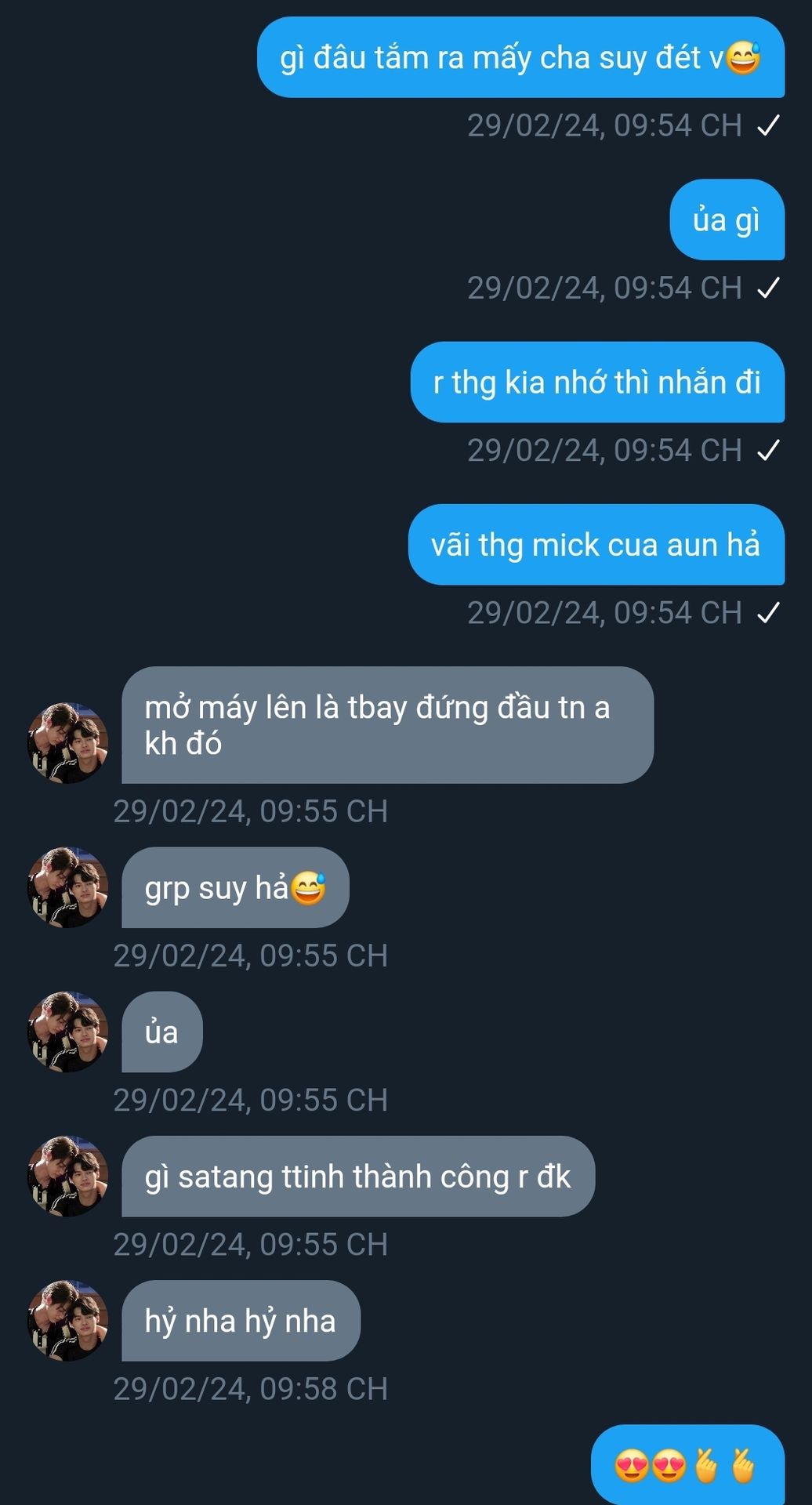Tap the avatar next to "hỷ nha hỷ nha"
812x1505 pixels.
tap(68, 1321)
